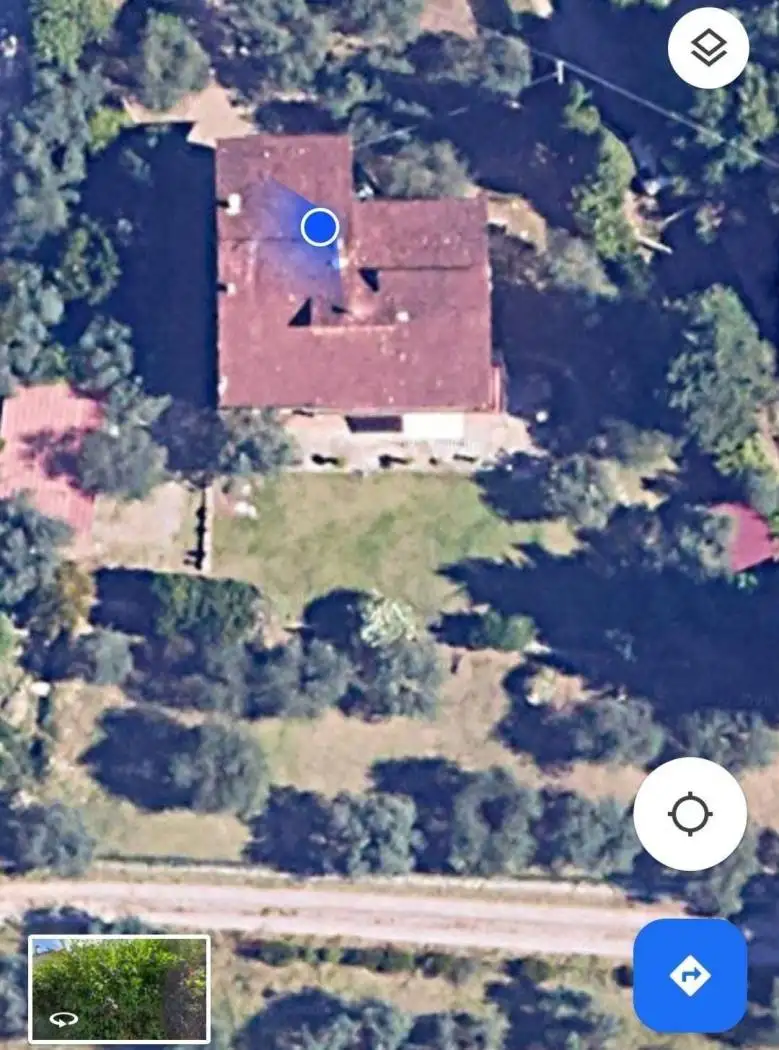Screen dimensions: 779x1050
Task: Toggle satellite view with the layers control
Action: 706,47
